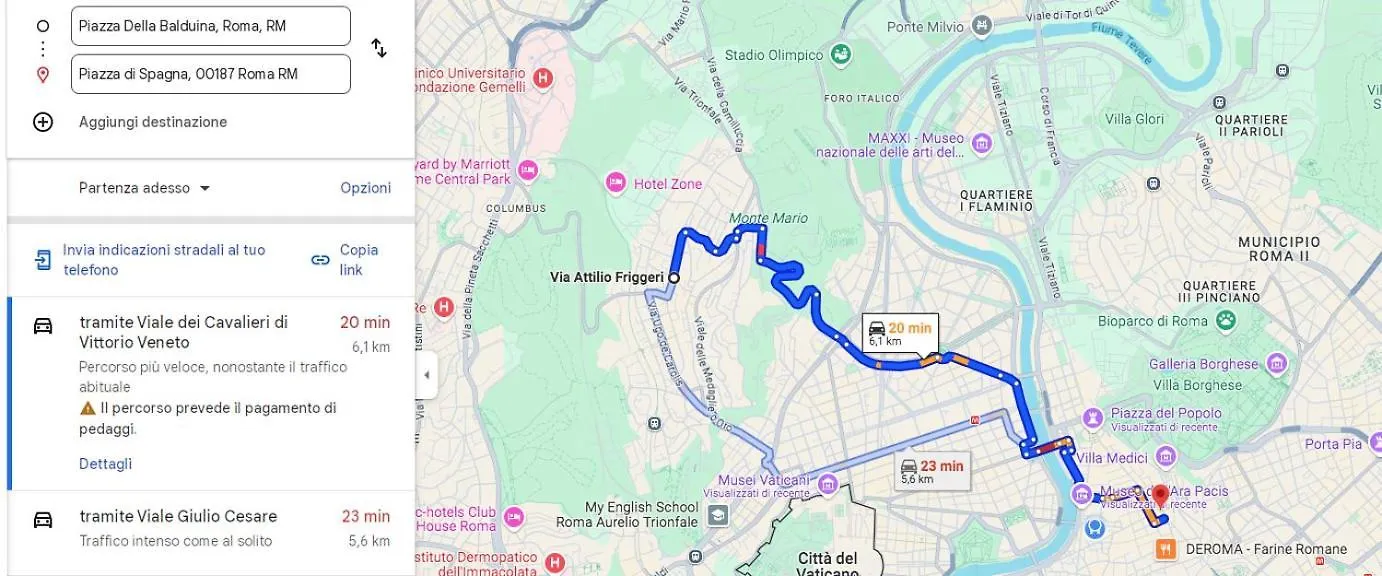Open route Opzioni
1382x576 pixels.
click(x=365, y=188)
